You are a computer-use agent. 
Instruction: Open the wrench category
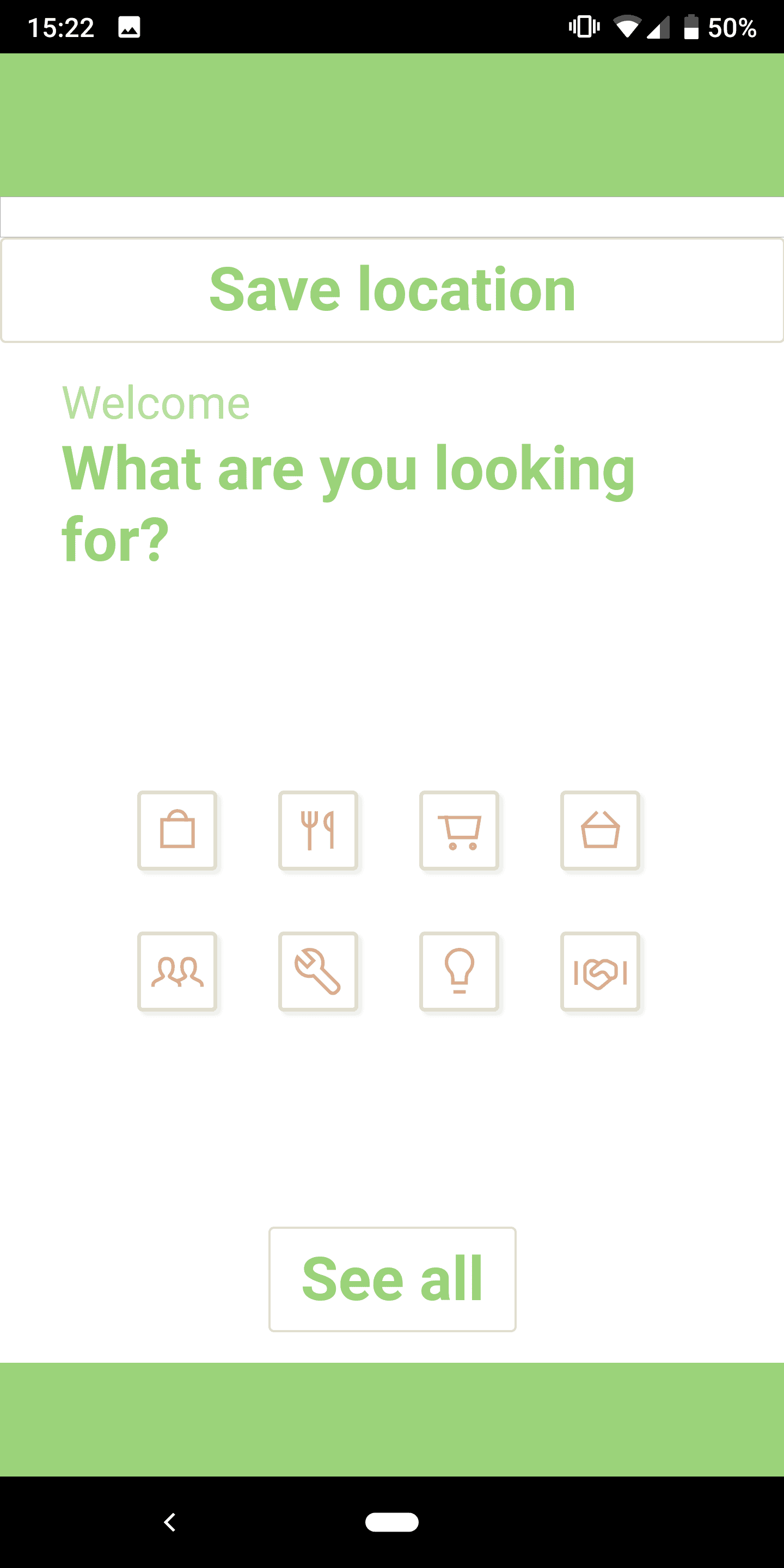[x=318, y=971]
